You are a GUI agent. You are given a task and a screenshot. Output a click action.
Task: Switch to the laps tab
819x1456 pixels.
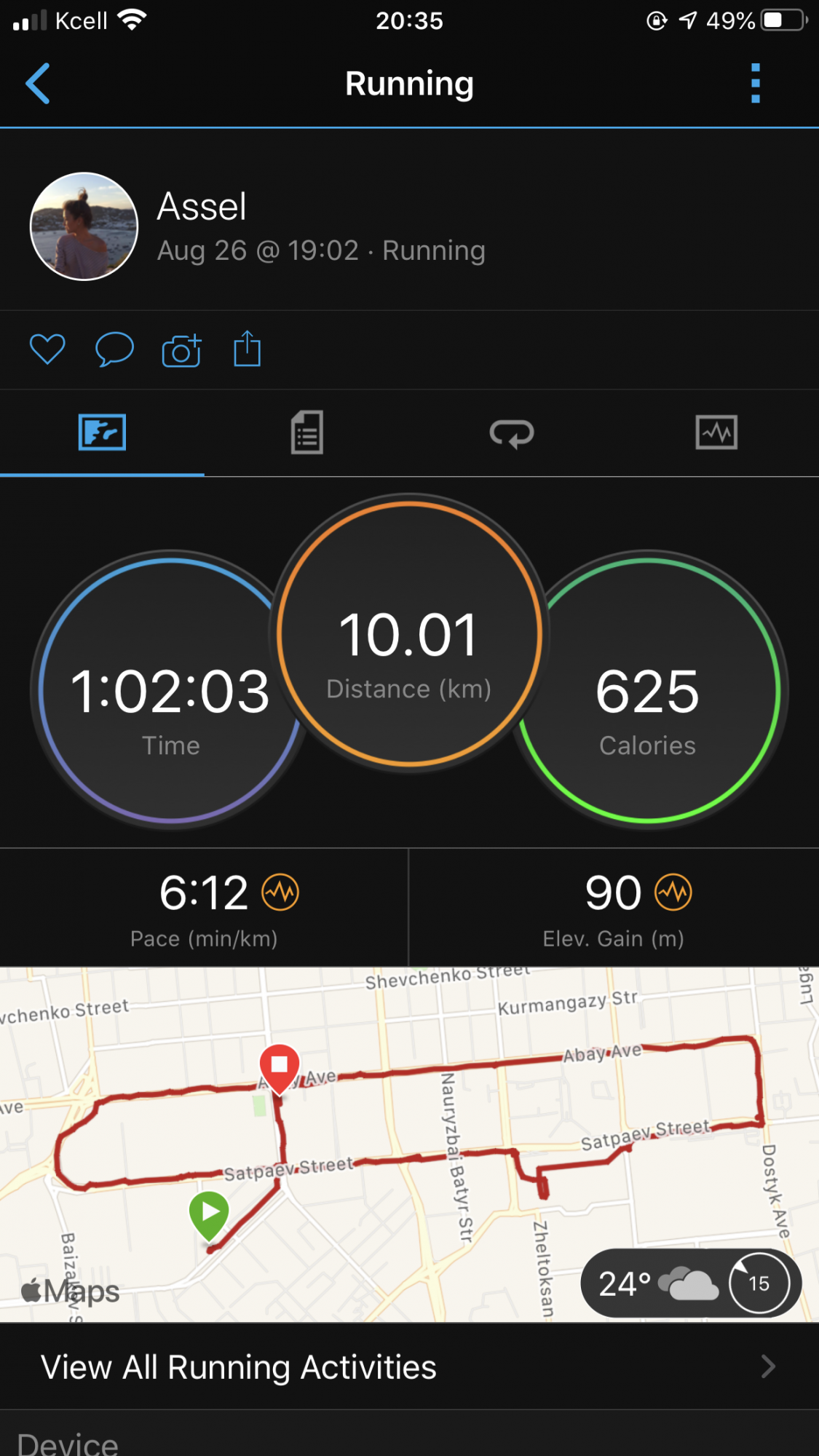[x=512, y=433]
